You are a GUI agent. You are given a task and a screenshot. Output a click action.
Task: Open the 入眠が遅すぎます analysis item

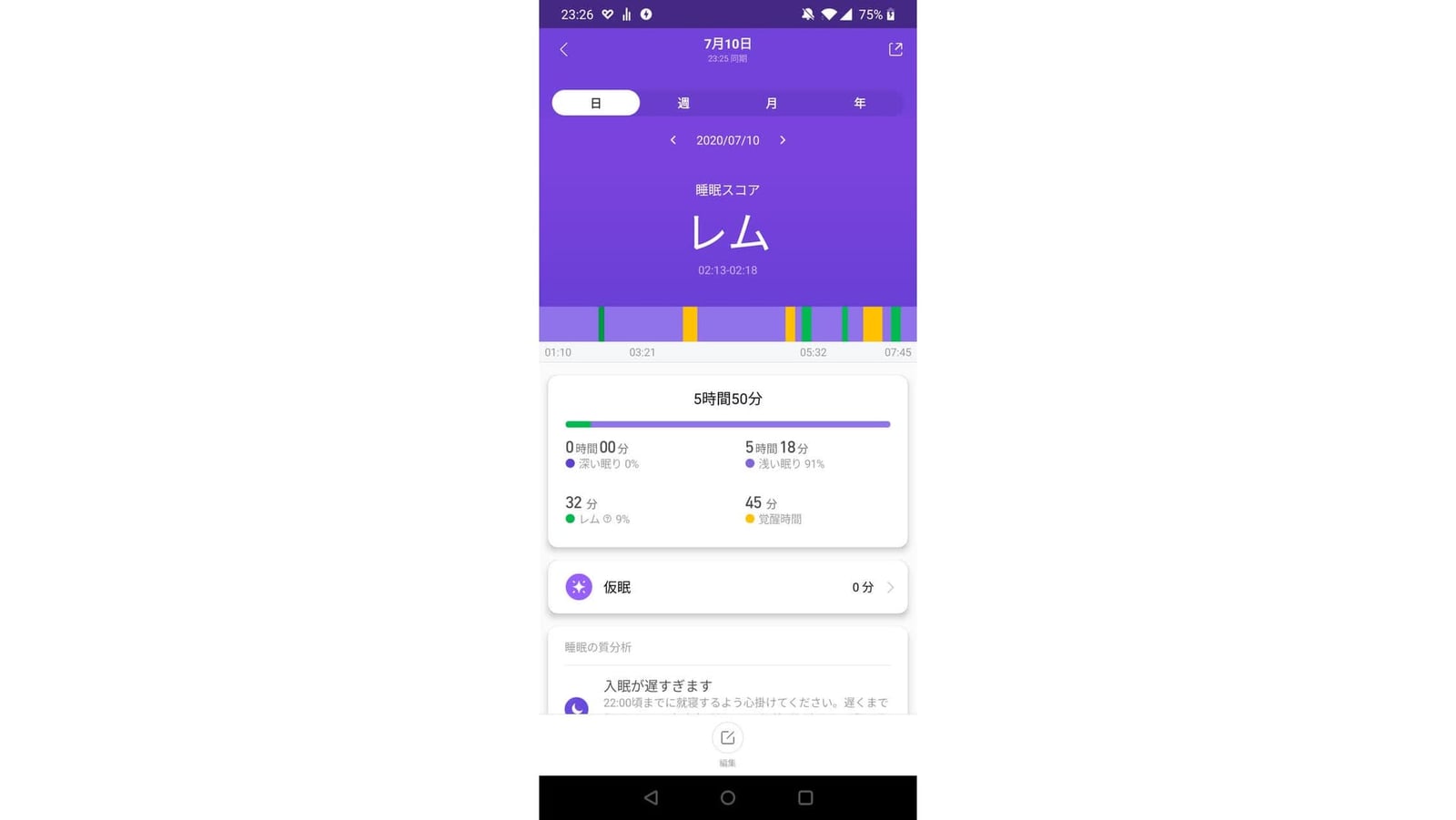pyautogui.click(x=727, y=694)
